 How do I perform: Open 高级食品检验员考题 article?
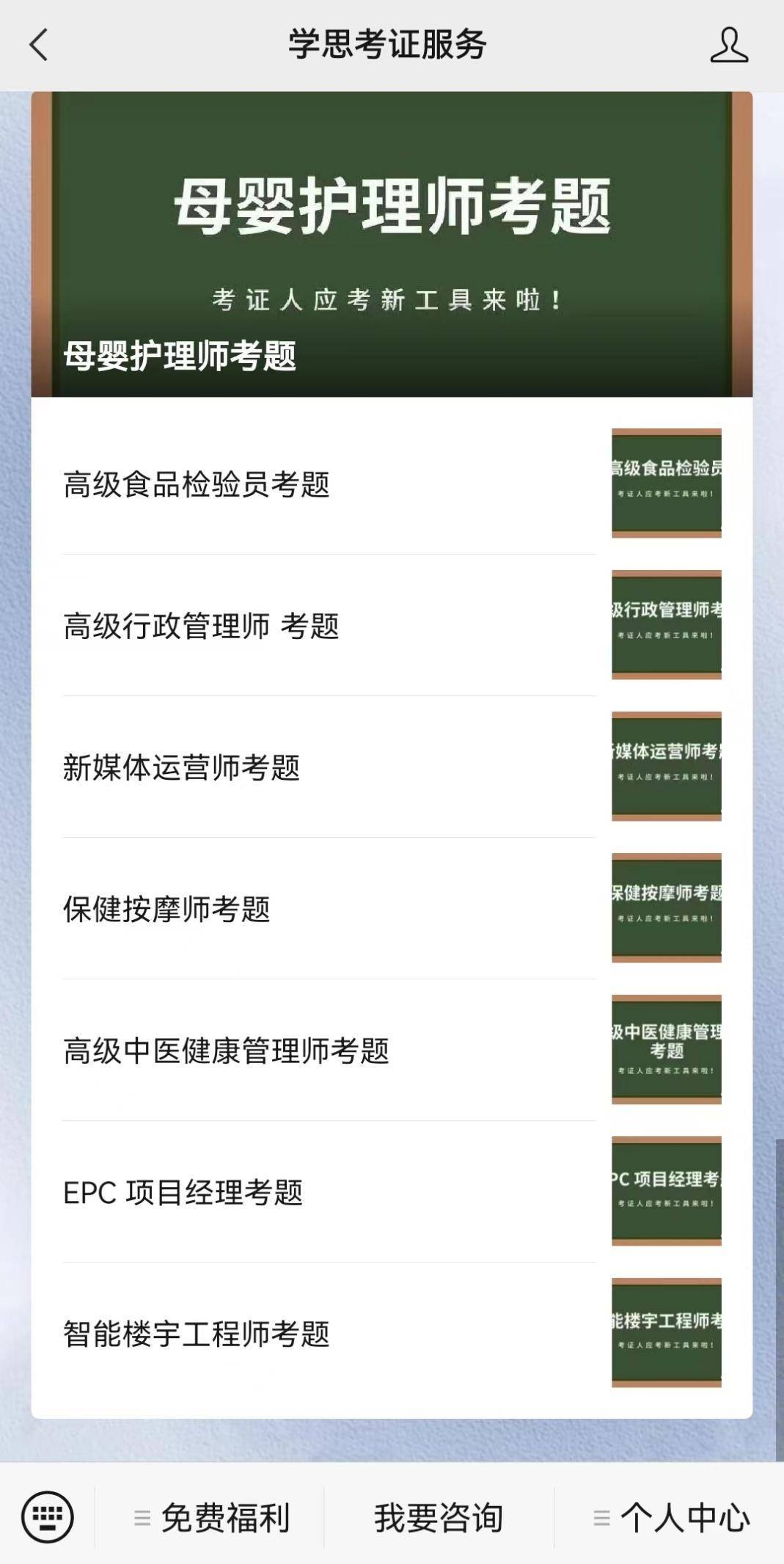392,483
